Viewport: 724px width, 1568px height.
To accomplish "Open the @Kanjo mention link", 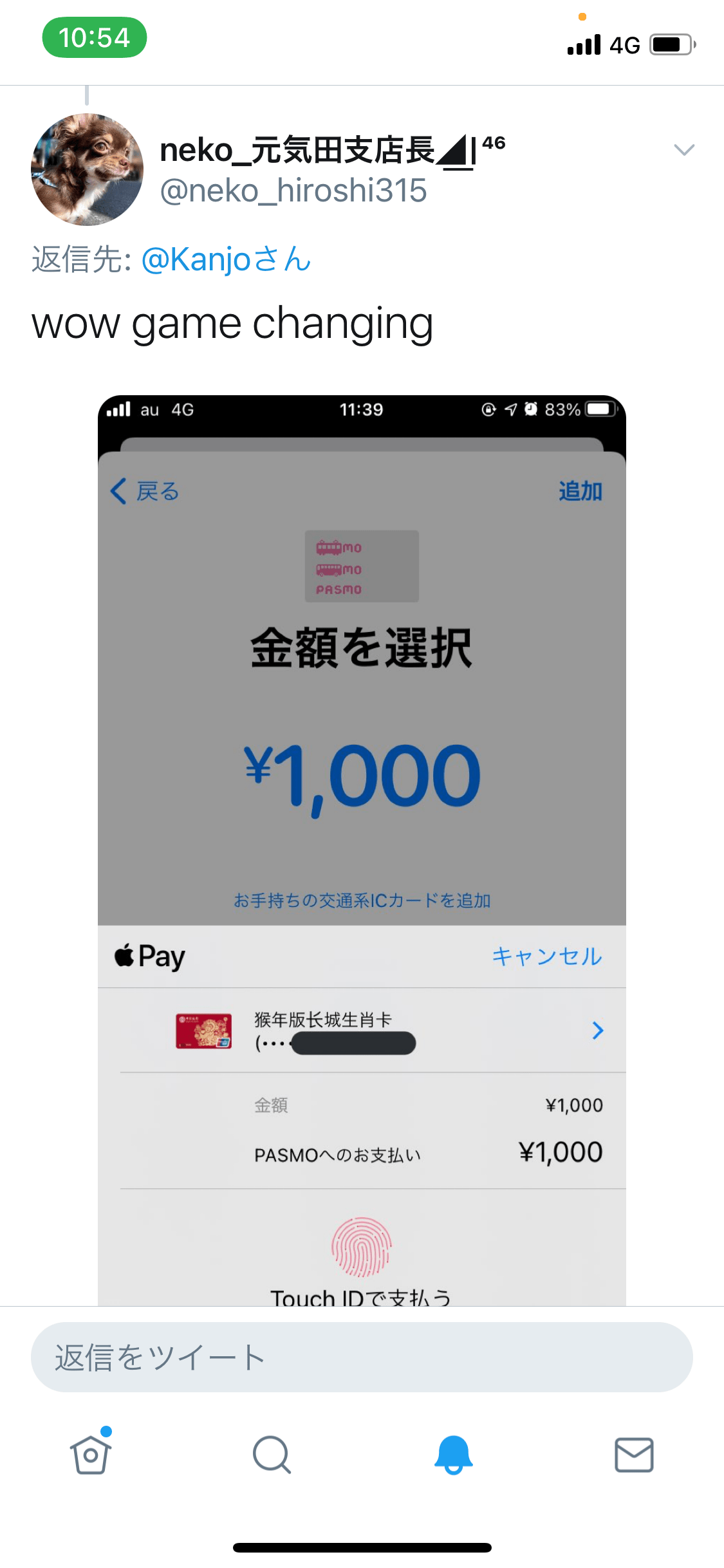I will point(225,260).
